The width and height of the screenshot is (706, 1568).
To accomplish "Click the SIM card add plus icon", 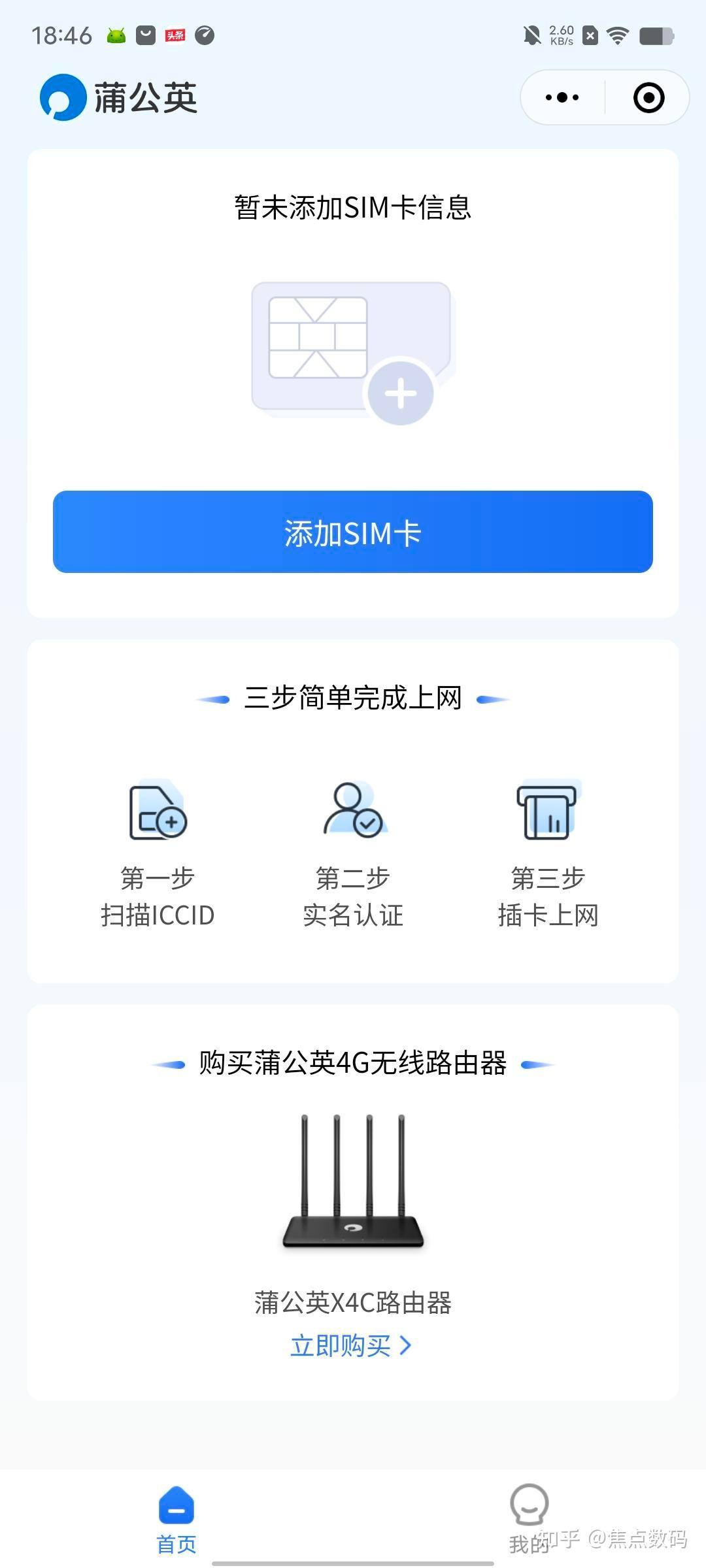I will pyautogui.click(x=399, y=393).
